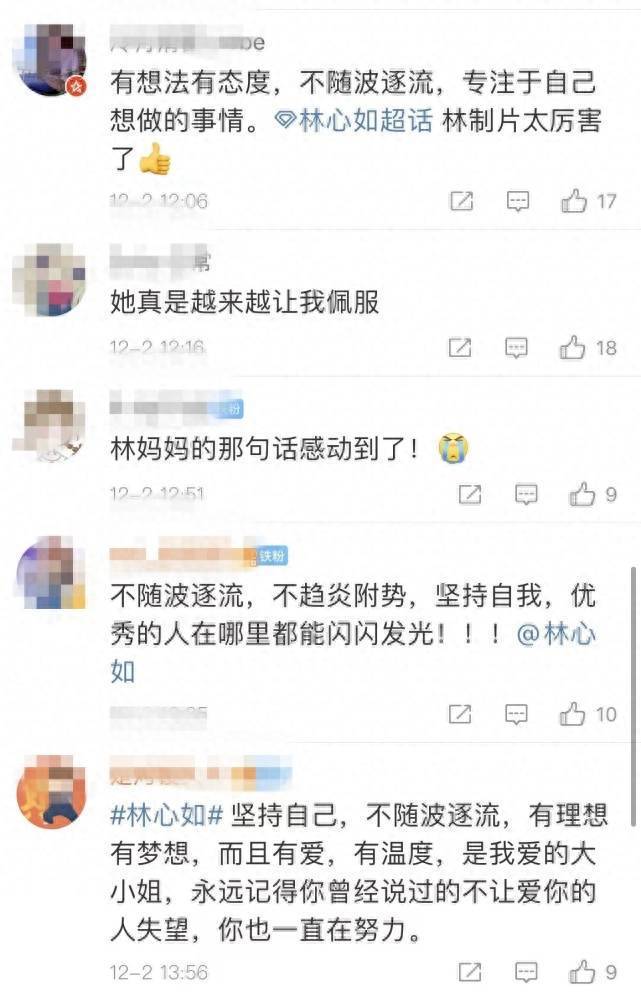Reply to the comment 她真是越来越让我佩服

pyautogui.click(x=516, y=348)
